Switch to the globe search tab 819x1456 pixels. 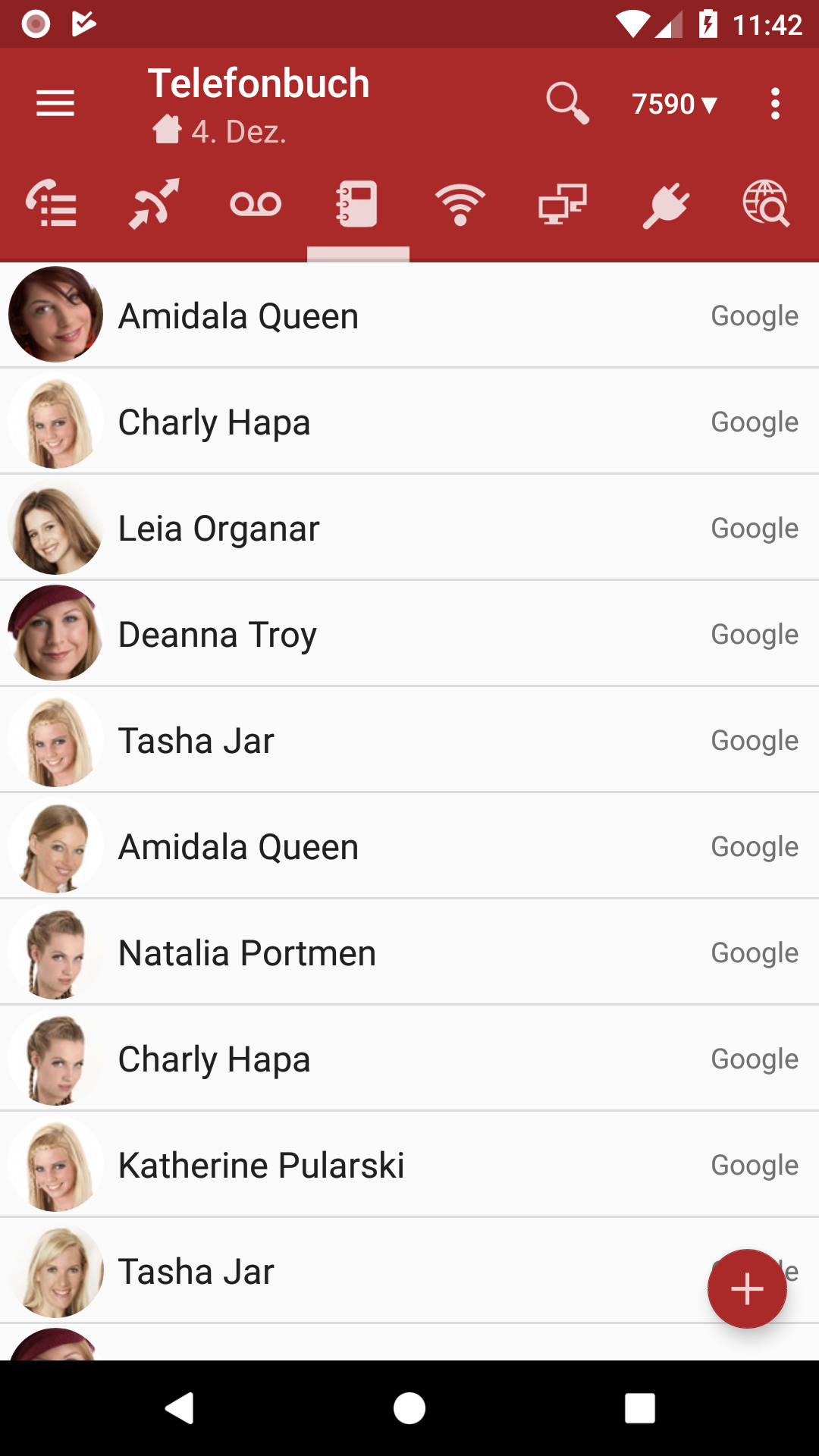(766, 204)
